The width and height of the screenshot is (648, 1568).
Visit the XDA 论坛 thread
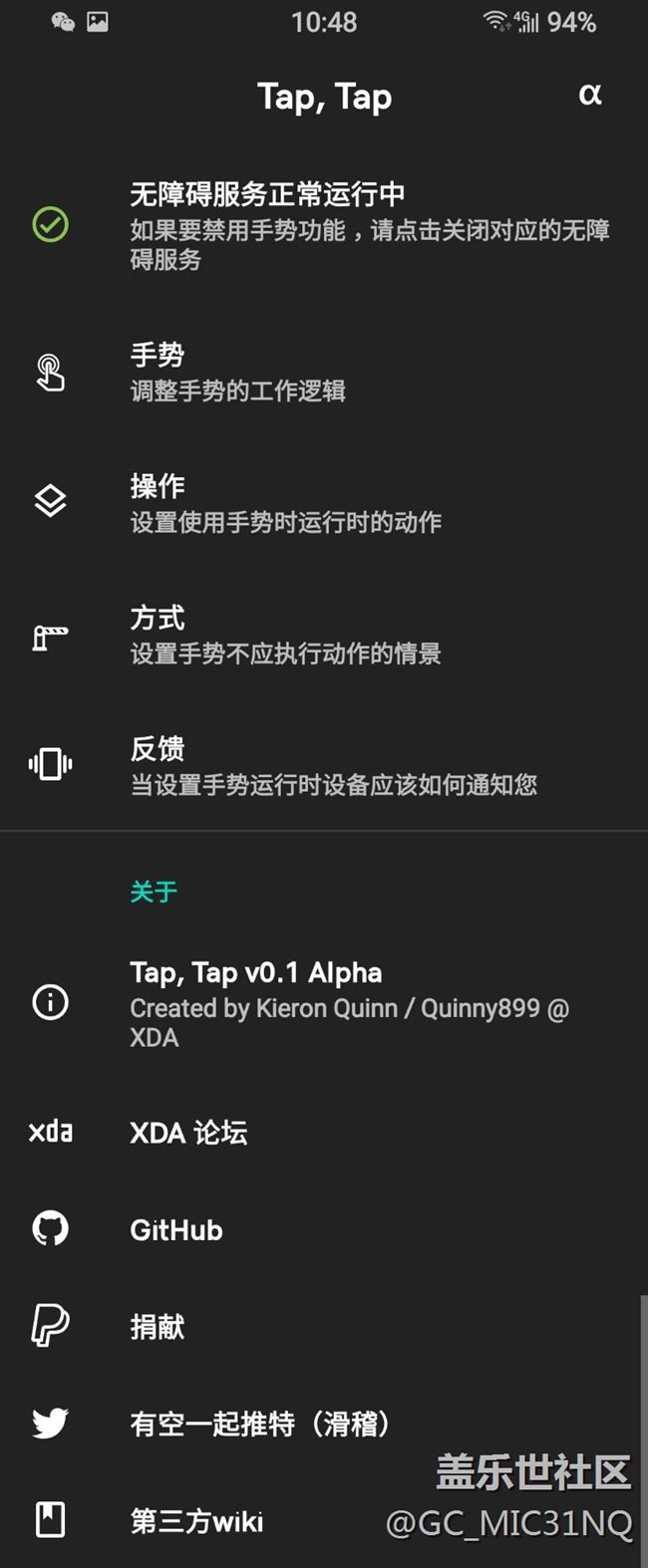(324, 1133)
